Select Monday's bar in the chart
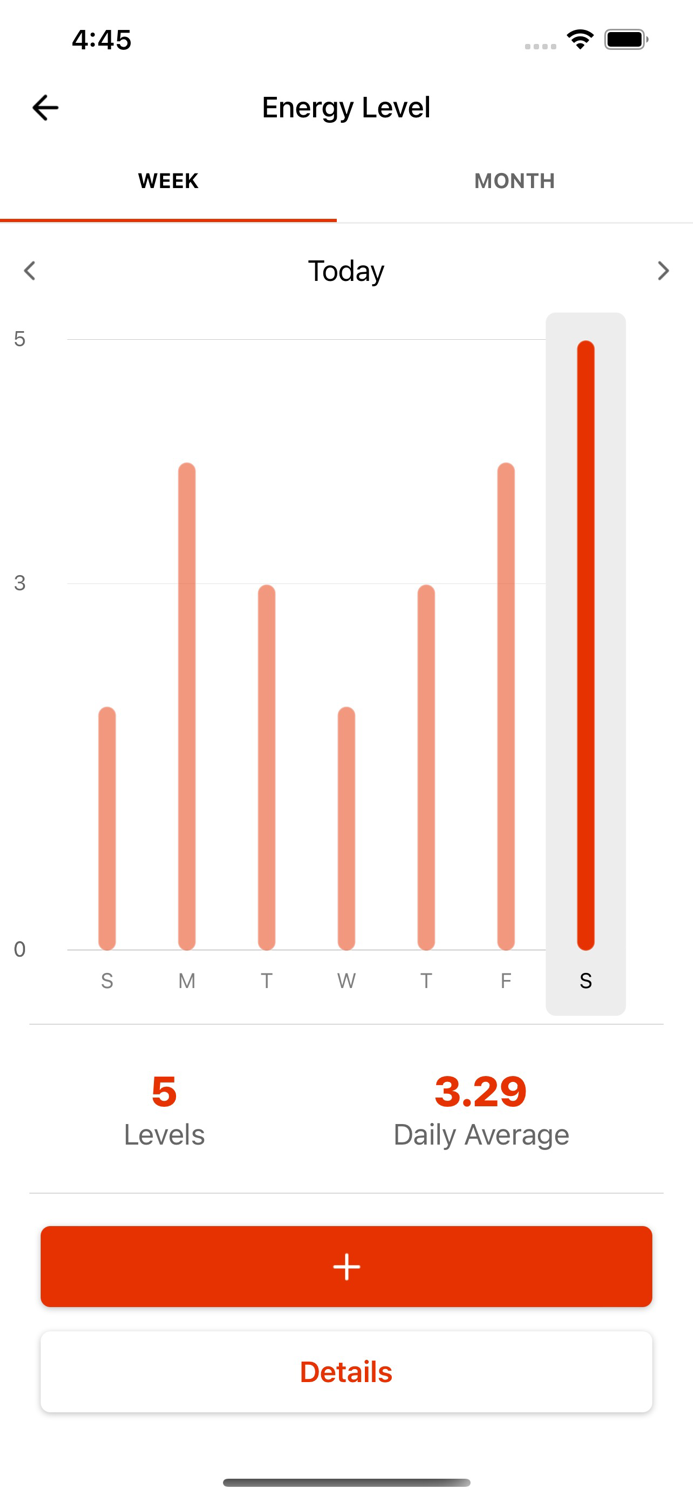The height and width of the screenshot is (1500, 693). (187, 706)
